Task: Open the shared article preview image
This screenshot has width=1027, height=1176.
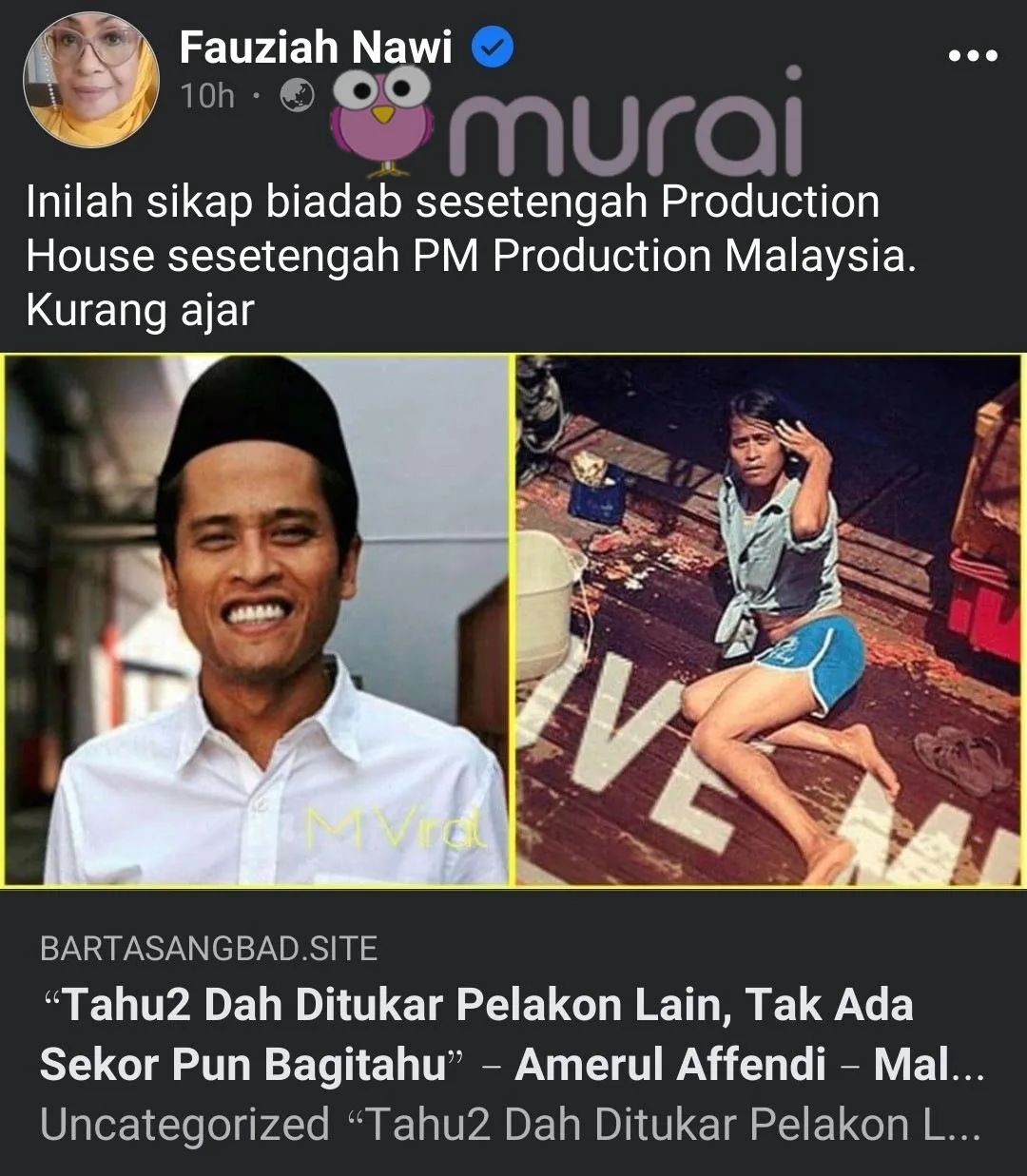Action: 513,621
